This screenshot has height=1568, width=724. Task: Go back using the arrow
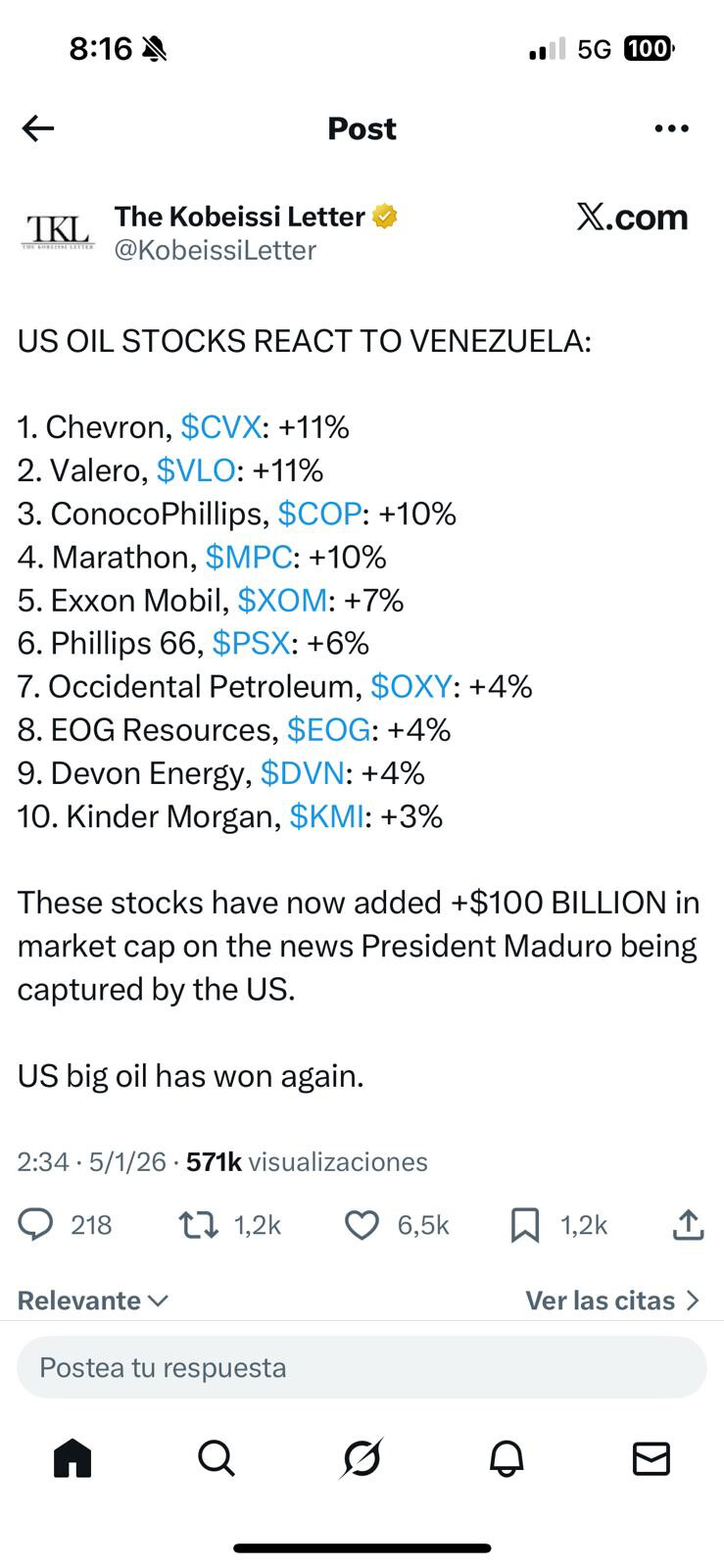[x=38, y=128]
